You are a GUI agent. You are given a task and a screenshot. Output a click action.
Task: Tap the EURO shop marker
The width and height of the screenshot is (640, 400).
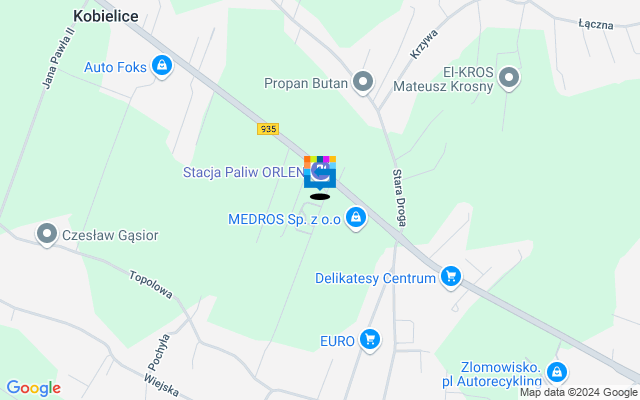(x=371, y=341)
